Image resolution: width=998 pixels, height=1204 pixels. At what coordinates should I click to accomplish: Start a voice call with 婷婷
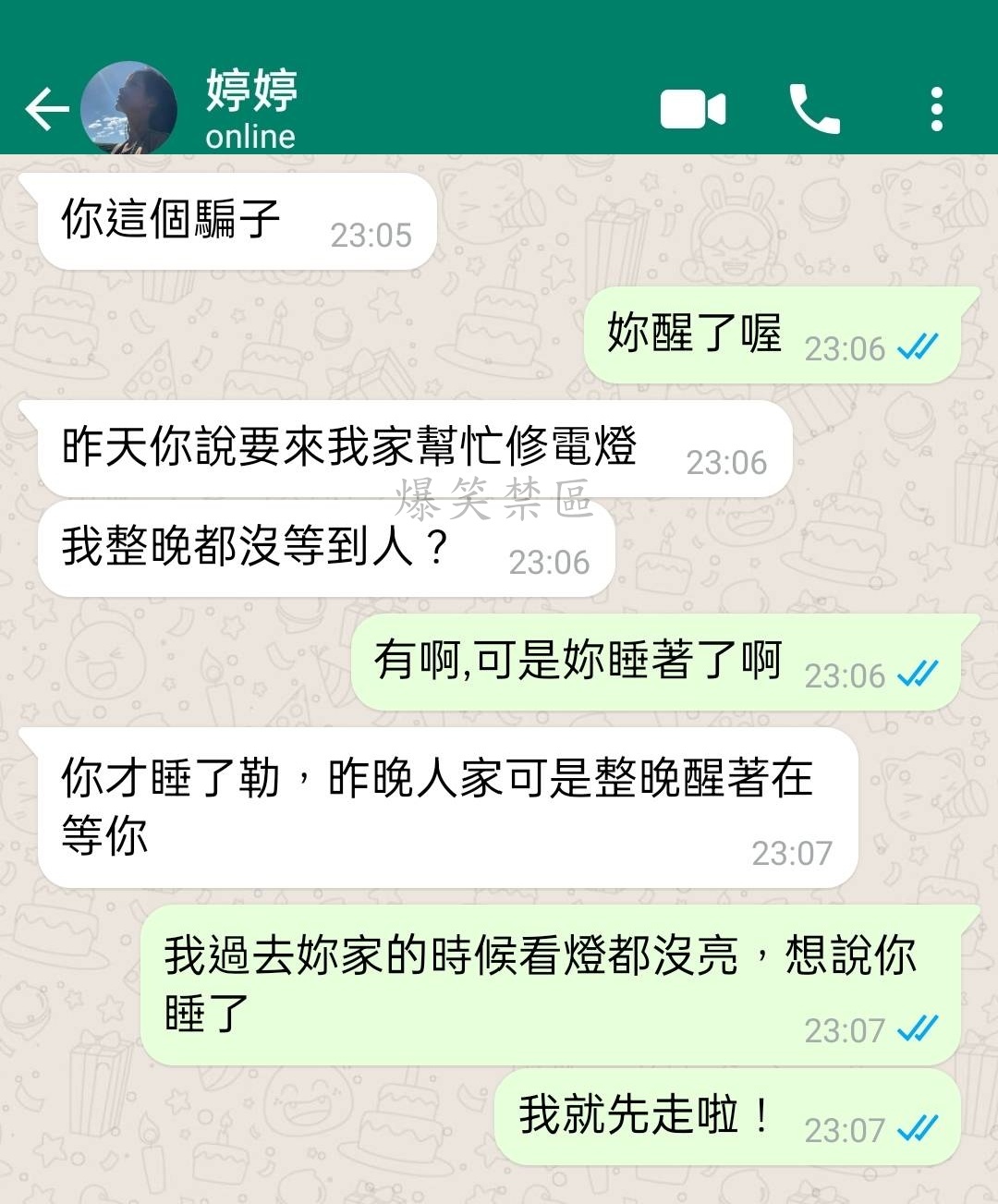point(814,109)
